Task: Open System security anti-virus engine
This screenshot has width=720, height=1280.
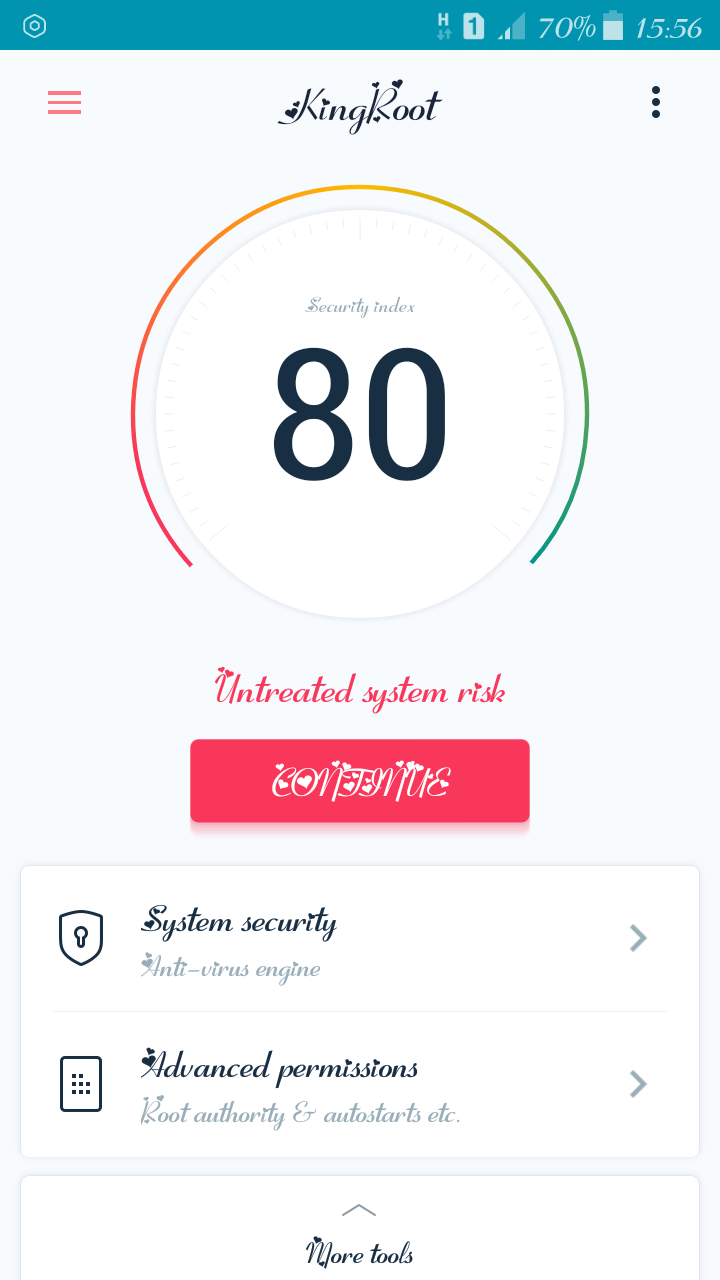Action: coord(359,939)
